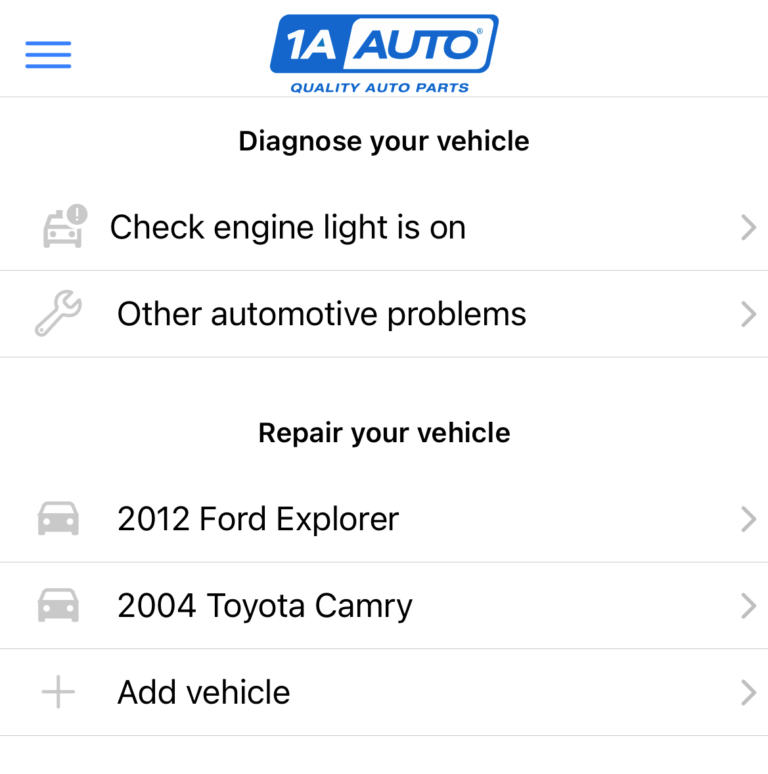Tap the 1A Auto logo
Image resolution: width=768 pixels, height=774 pixels.
384,44
